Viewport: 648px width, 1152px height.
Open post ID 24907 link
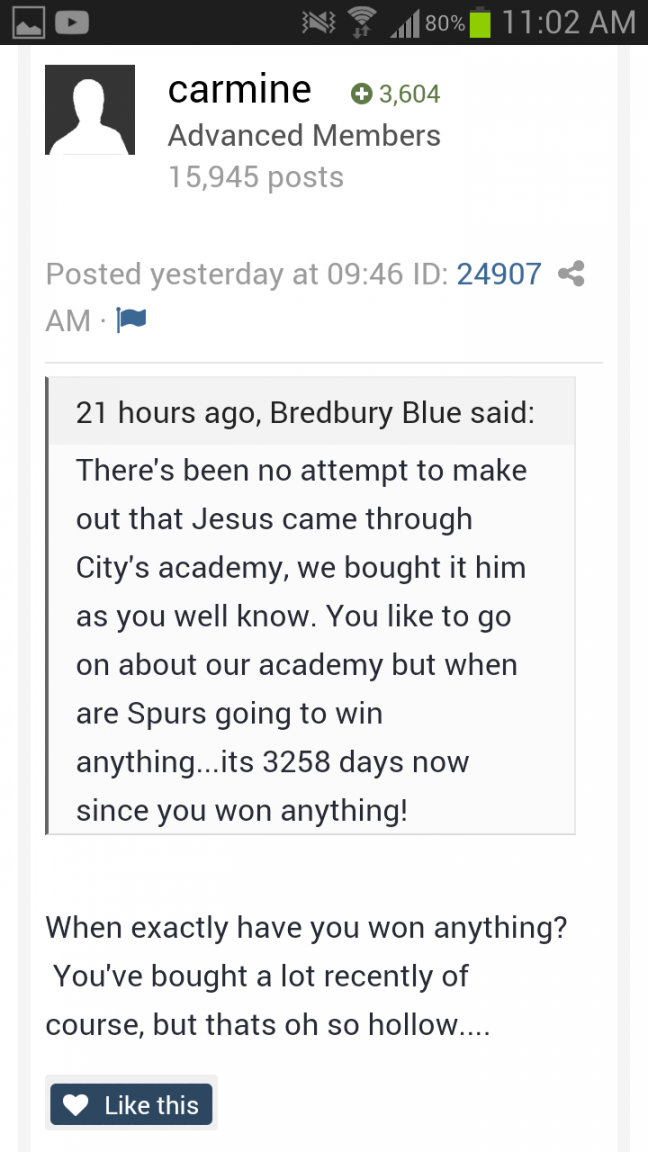pos(499,274)
